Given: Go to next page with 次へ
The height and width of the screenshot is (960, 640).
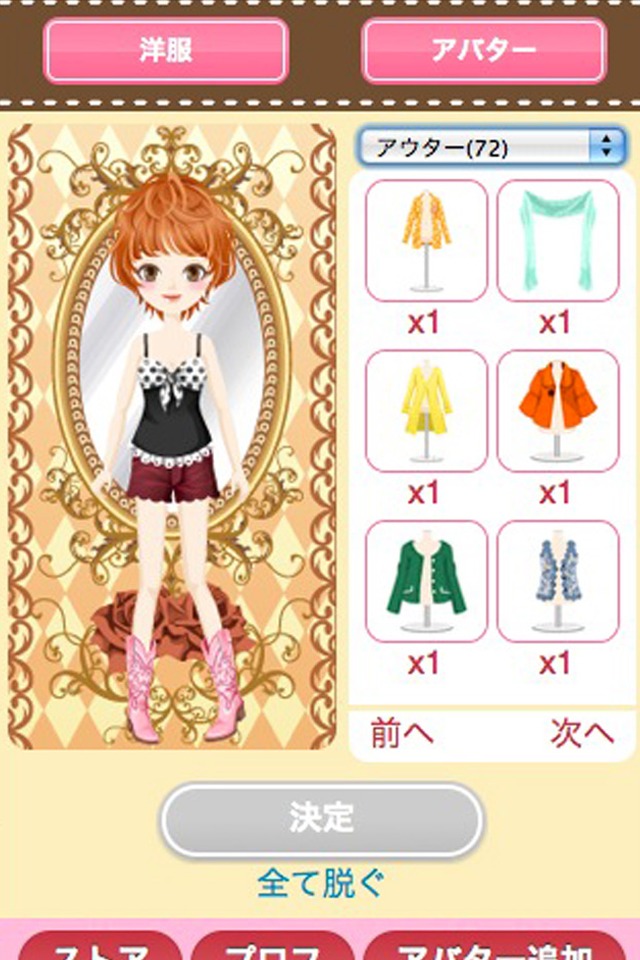Looking at the screenshot, I should pyautogui.click(x=581, y=734).
